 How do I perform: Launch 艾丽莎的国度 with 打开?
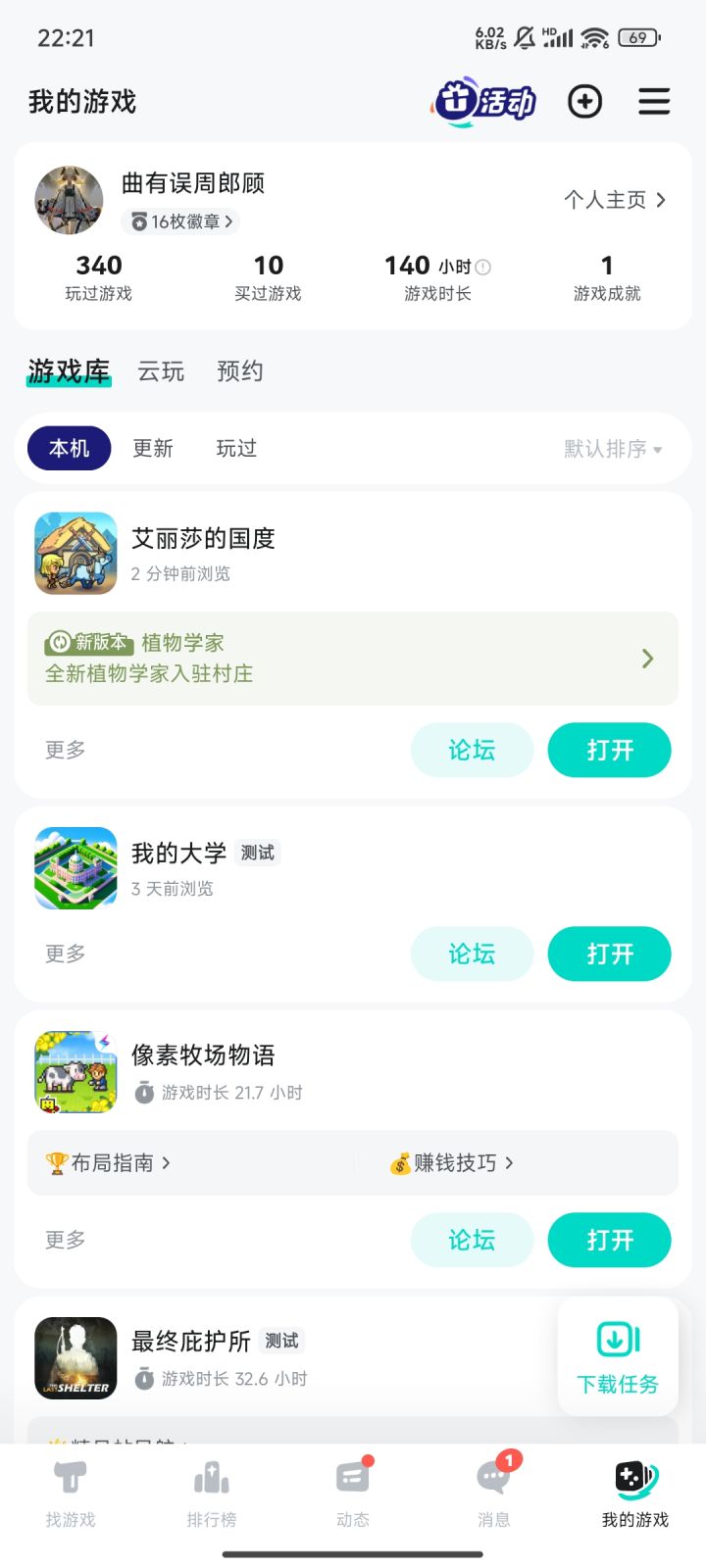point(609,751)
